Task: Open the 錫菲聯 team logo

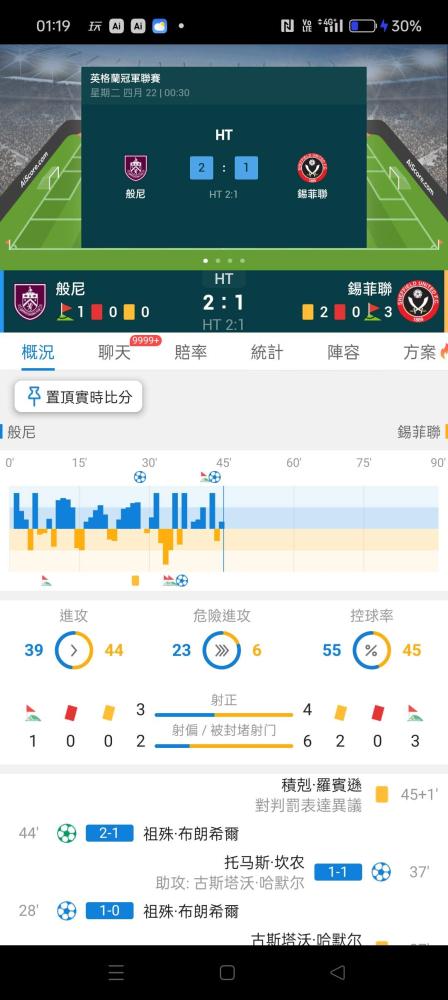Action: (x=419, y=301)
